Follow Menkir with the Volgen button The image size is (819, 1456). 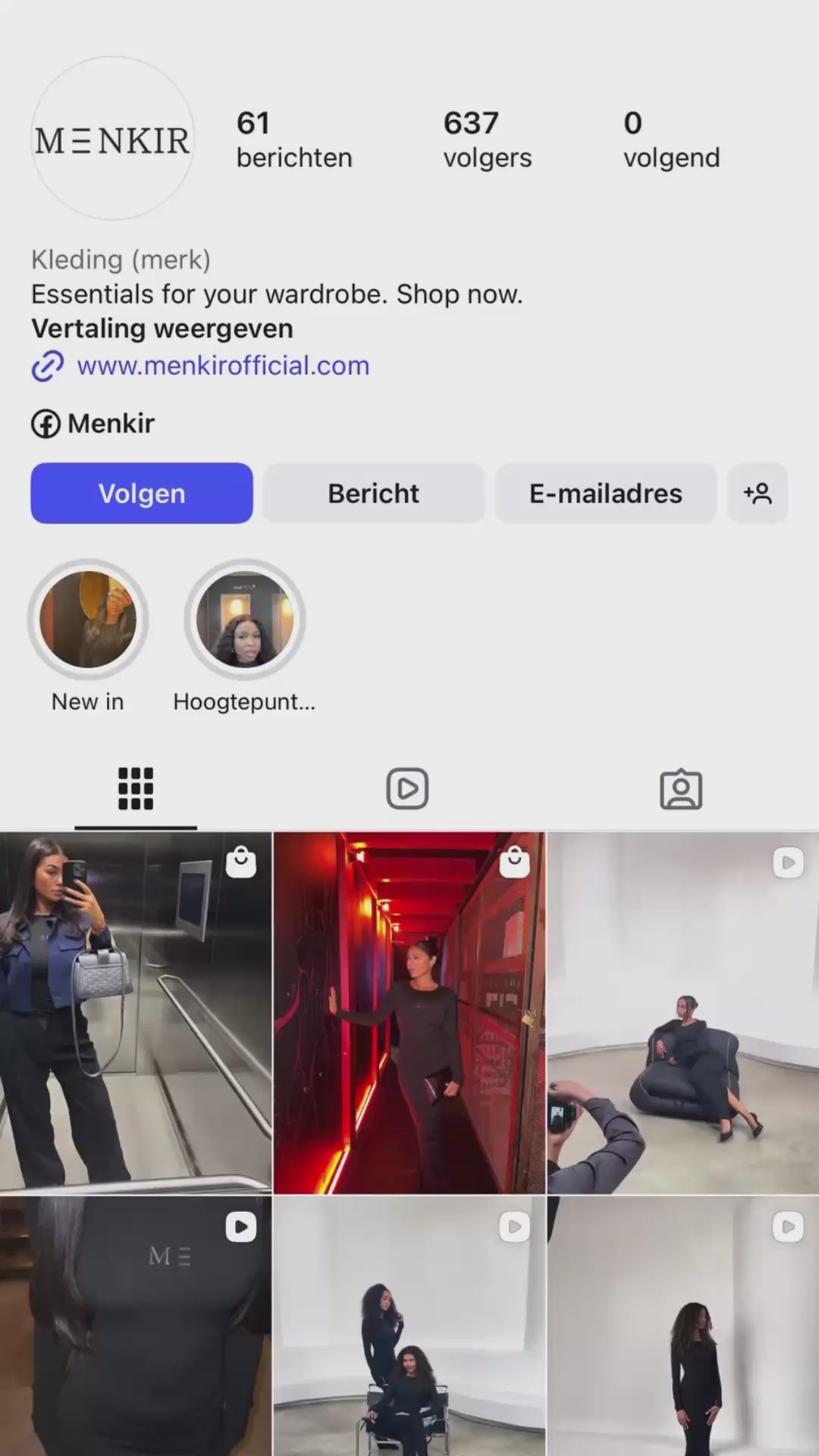141,493
